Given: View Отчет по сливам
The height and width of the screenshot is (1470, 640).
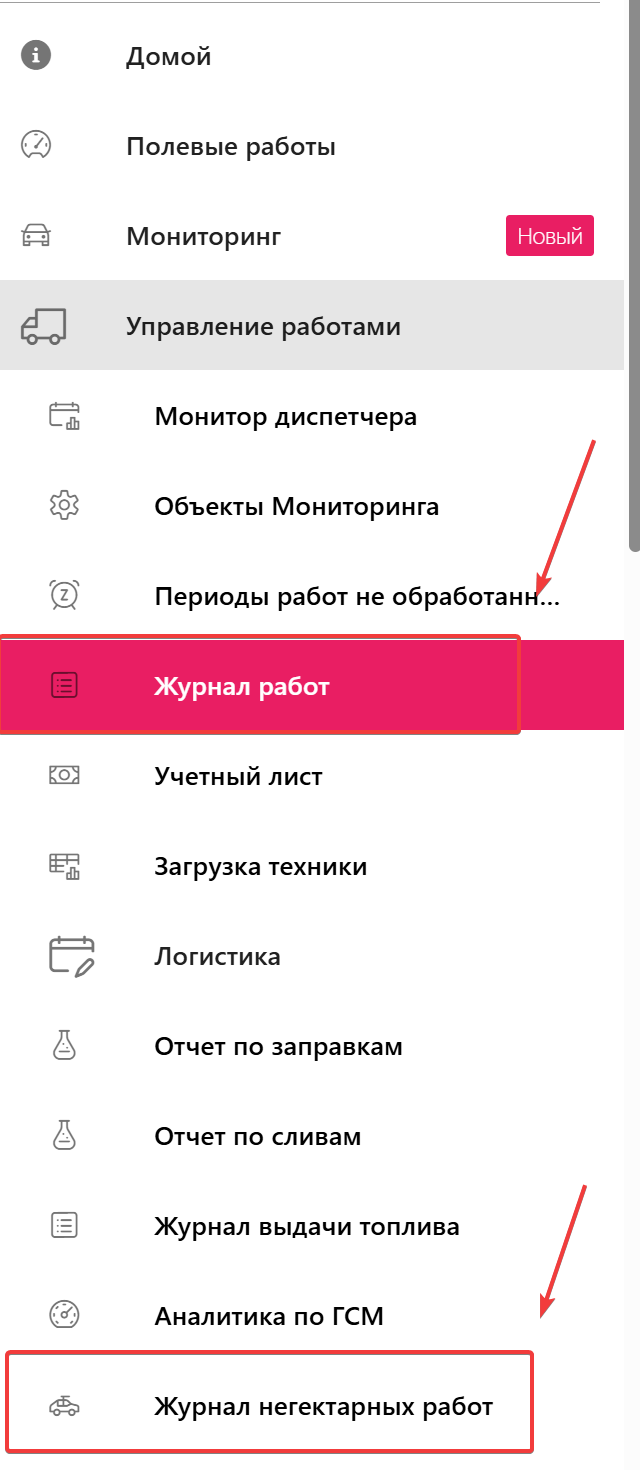Looking at the screenshot, I should tap(257, 1137).
